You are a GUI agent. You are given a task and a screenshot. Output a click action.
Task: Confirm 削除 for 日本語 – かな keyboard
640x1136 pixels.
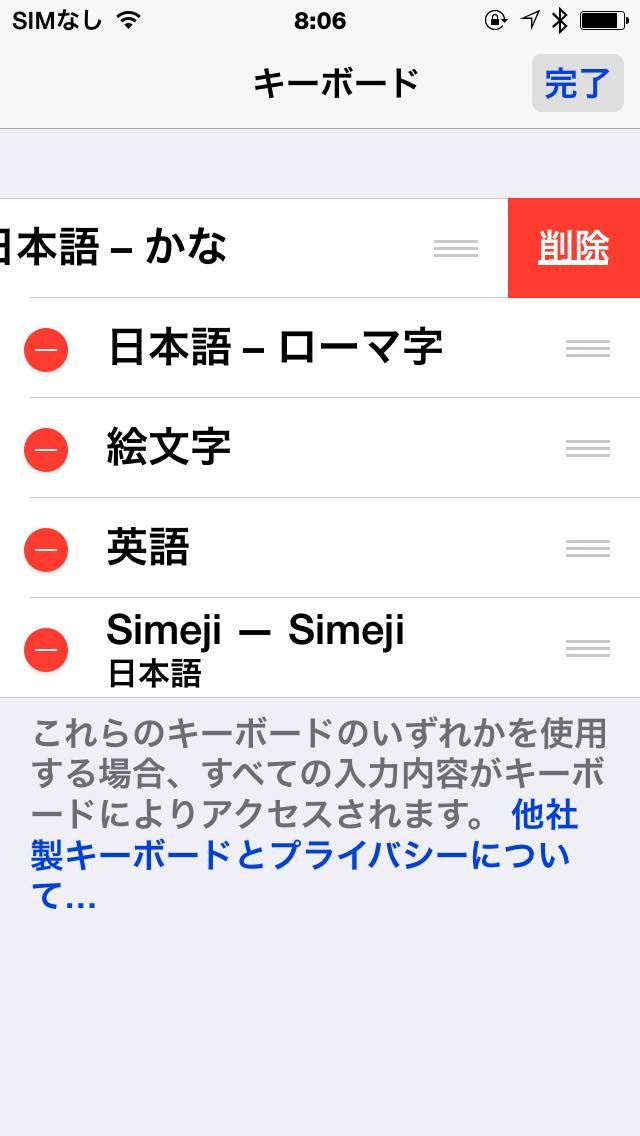click(x=573, y=248)
